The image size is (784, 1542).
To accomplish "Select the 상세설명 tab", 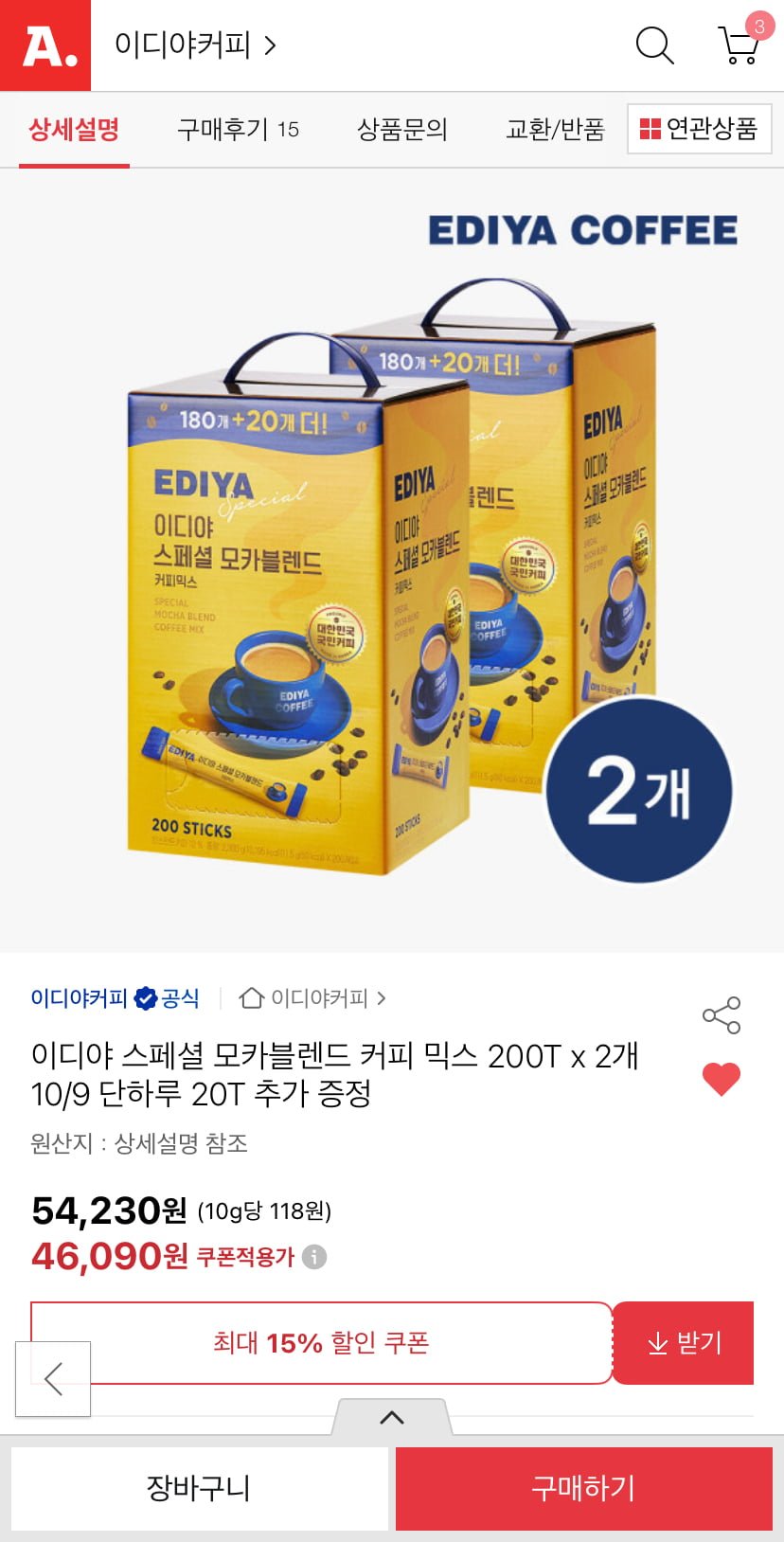I will (x=74, y=129).
